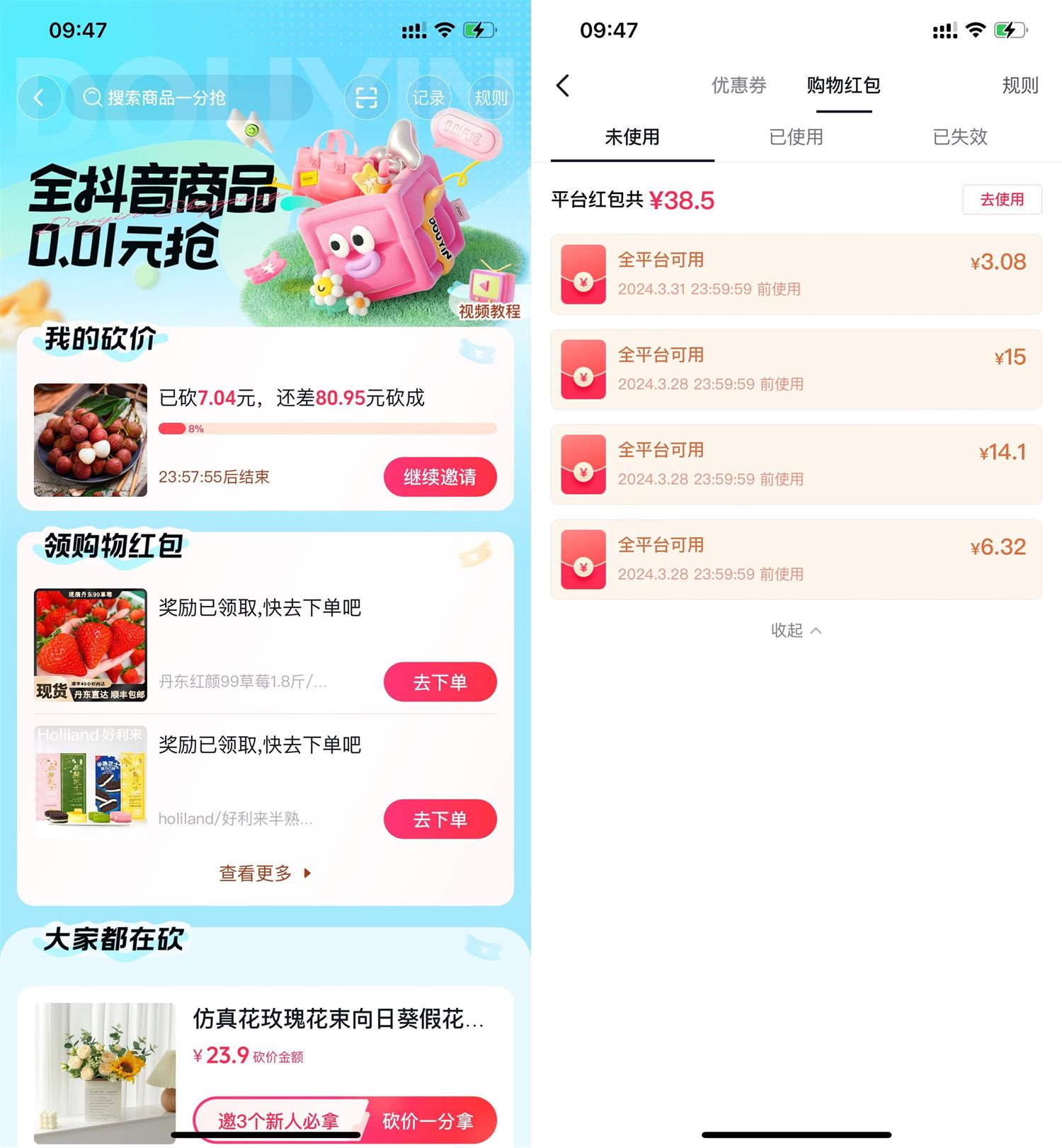1062x1148 pixels.
Task: Tap 去使用 next to the ¥38.5 total
Action: click(x=1002, y=200)
